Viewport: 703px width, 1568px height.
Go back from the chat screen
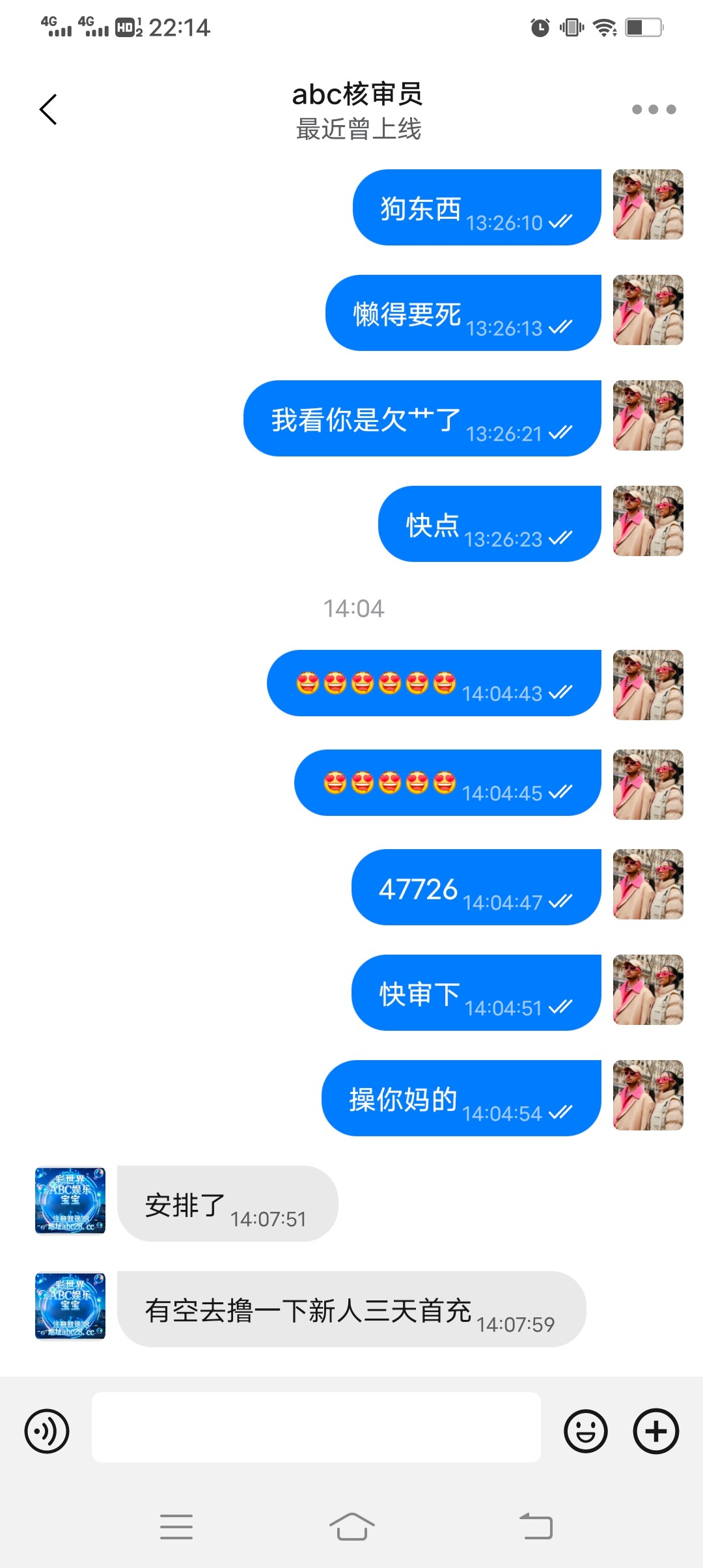pos(49,109)
